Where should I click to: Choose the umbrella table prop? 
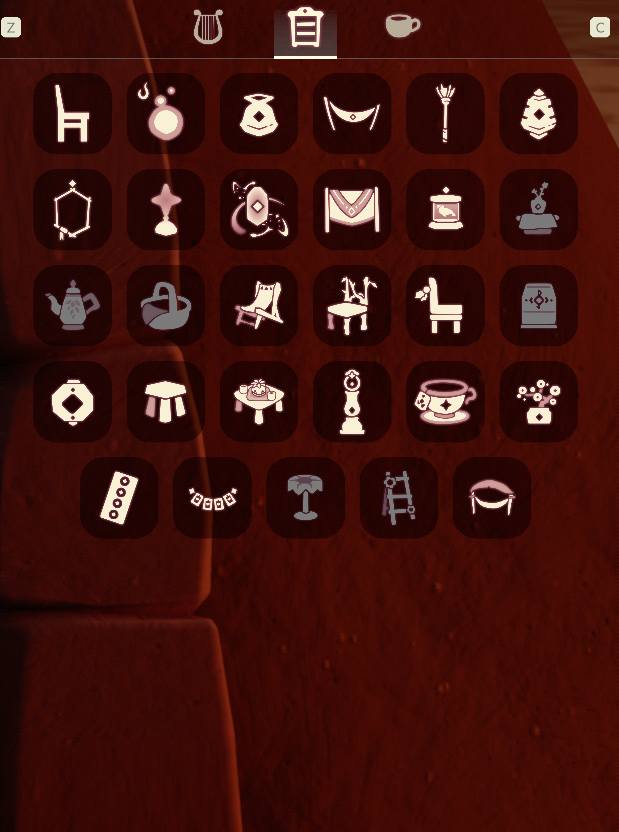[x=306, y=497]
